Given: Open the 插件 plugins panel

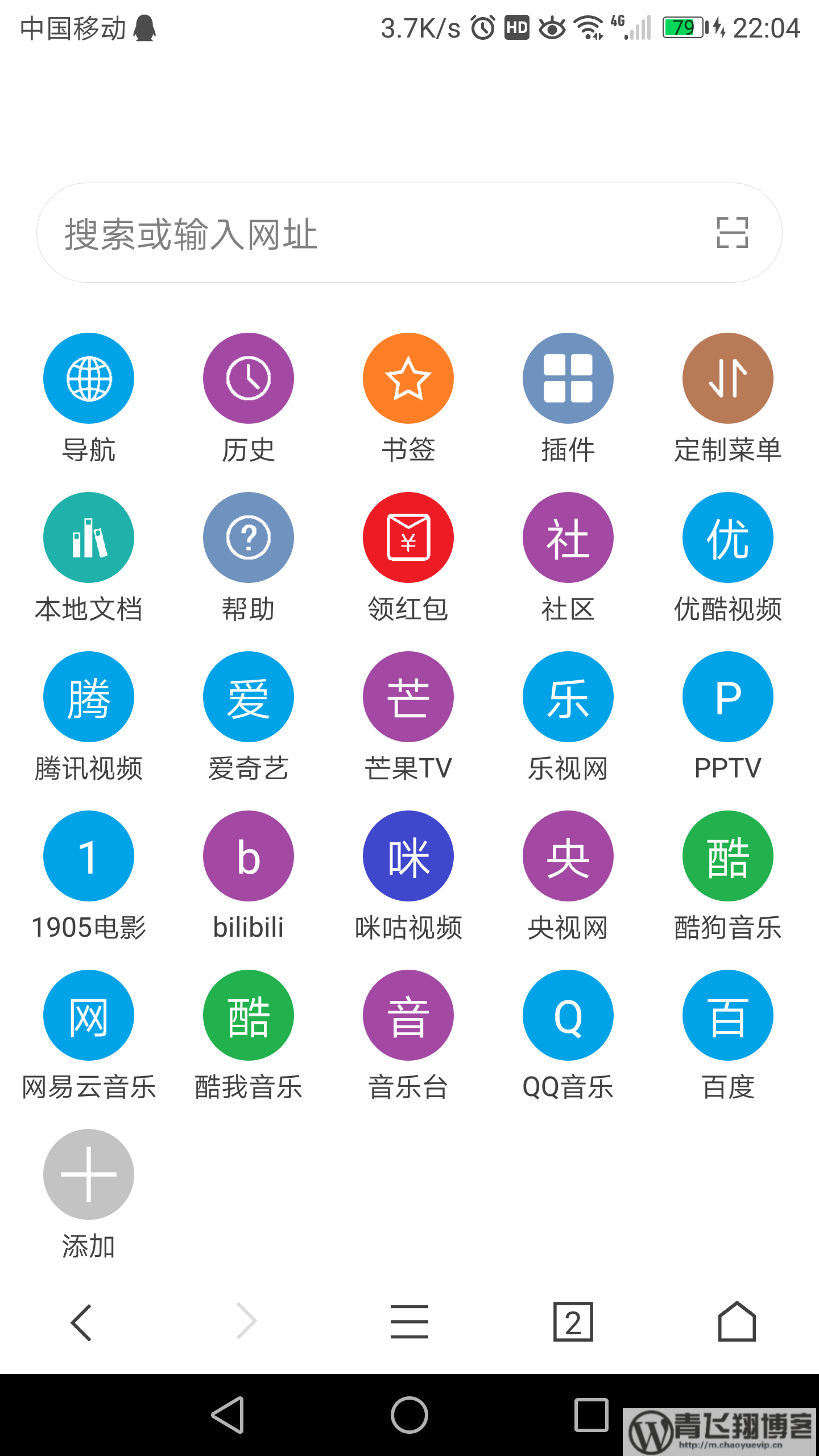Looking at the screenshot, I should (568, 378).
